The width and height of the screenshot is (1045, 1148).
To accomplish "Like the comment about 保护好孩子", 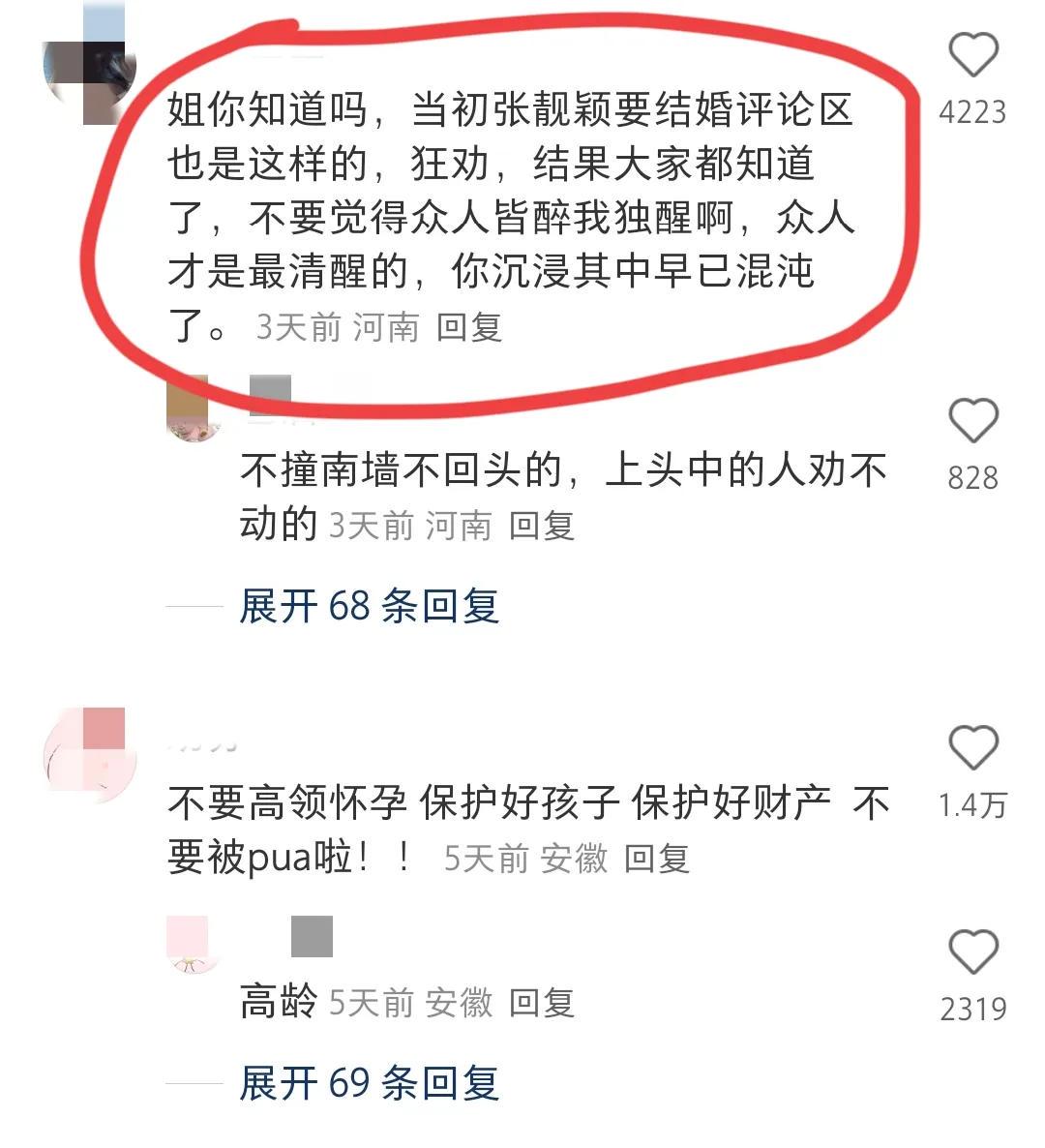I will (972, 748).
